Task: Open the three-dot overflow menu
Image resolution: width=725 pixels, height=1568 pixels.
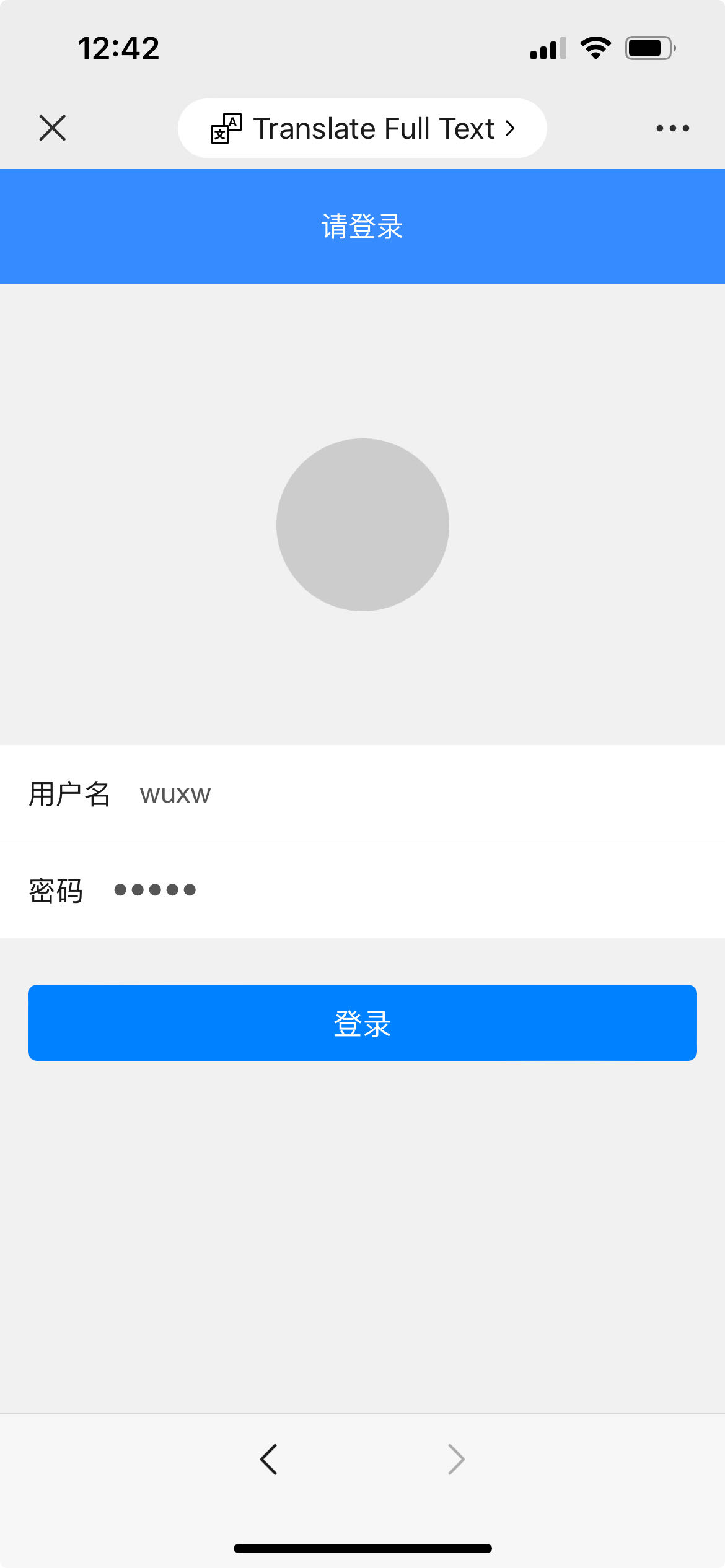Action: click(672, 128)
